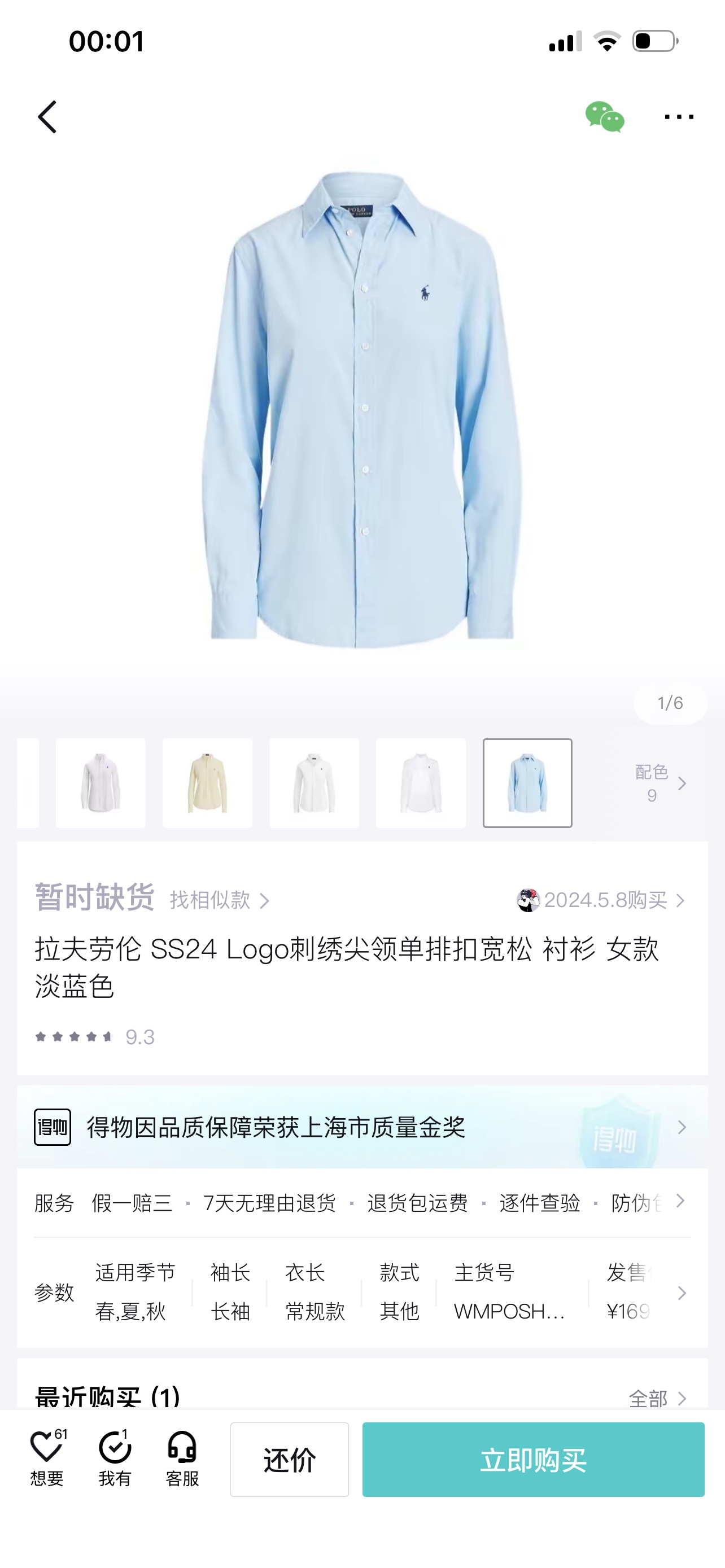Image resolution: width=725 pixels, height=1568 pixels.
Task: Expand the 参数 product parameters row
Action: click(x=680, y=1293)
